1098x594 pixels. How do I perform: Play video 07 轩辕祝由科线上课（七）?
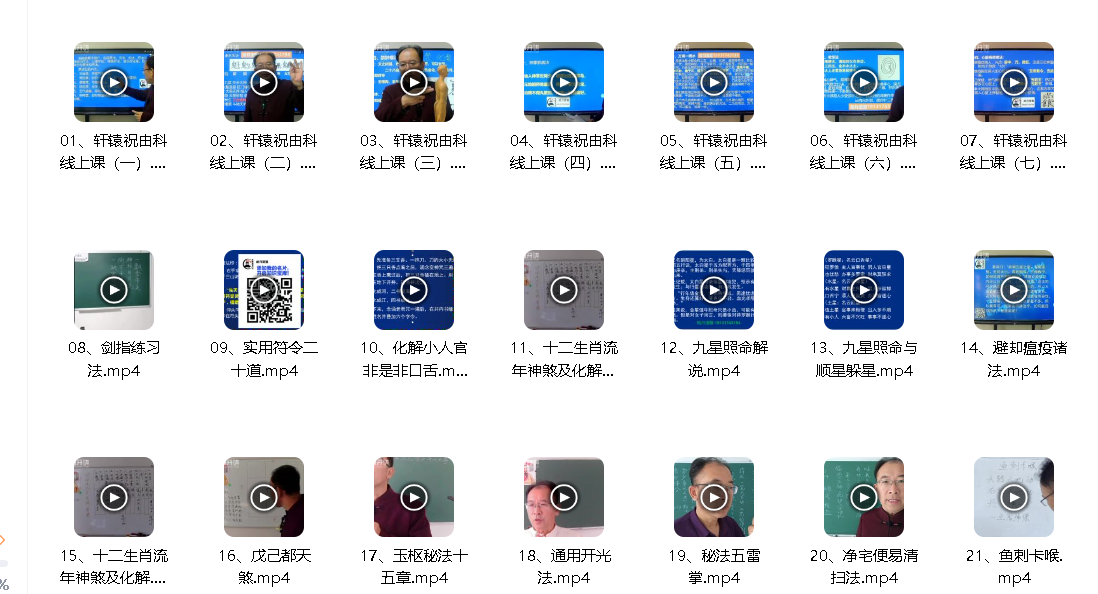(x=1014, y=82)
